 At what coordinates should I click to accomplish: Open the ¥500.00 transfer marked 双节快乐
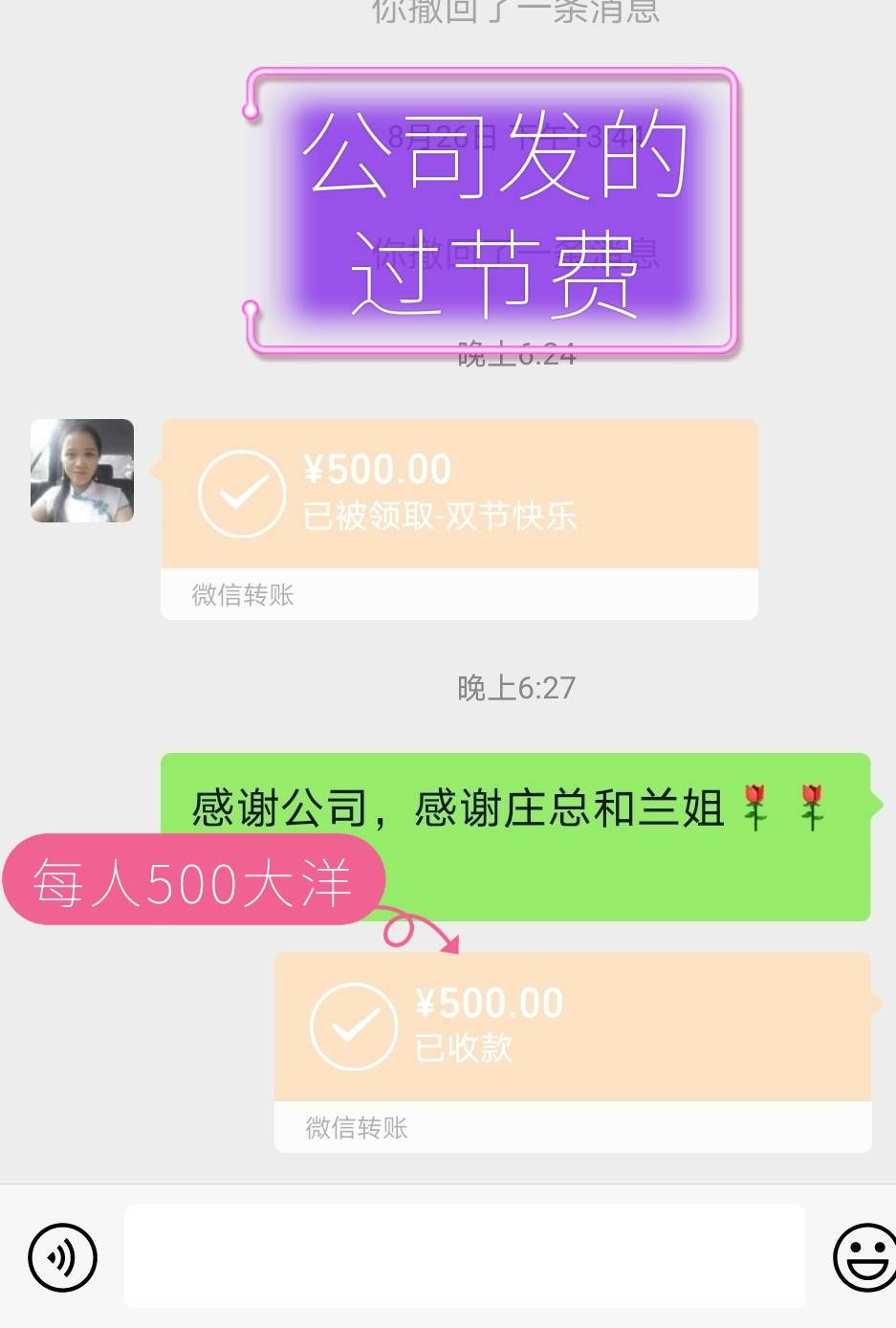pyautogui.click(x=459, y=496)
